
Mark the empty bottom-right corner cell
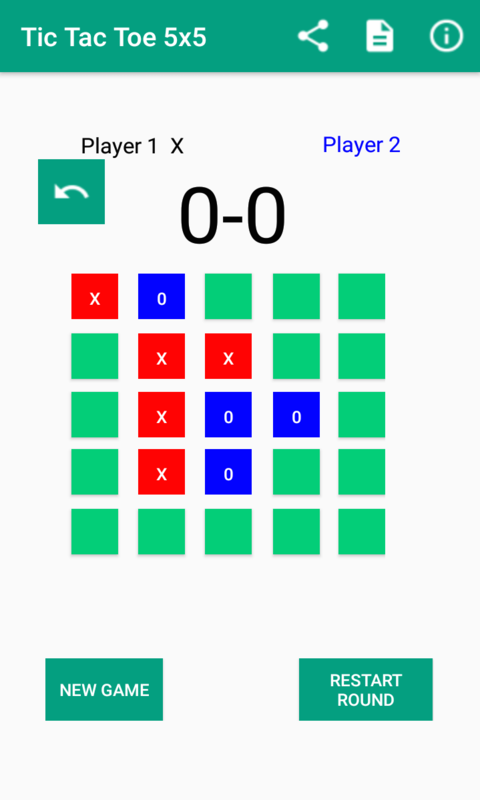click(362, 532)
